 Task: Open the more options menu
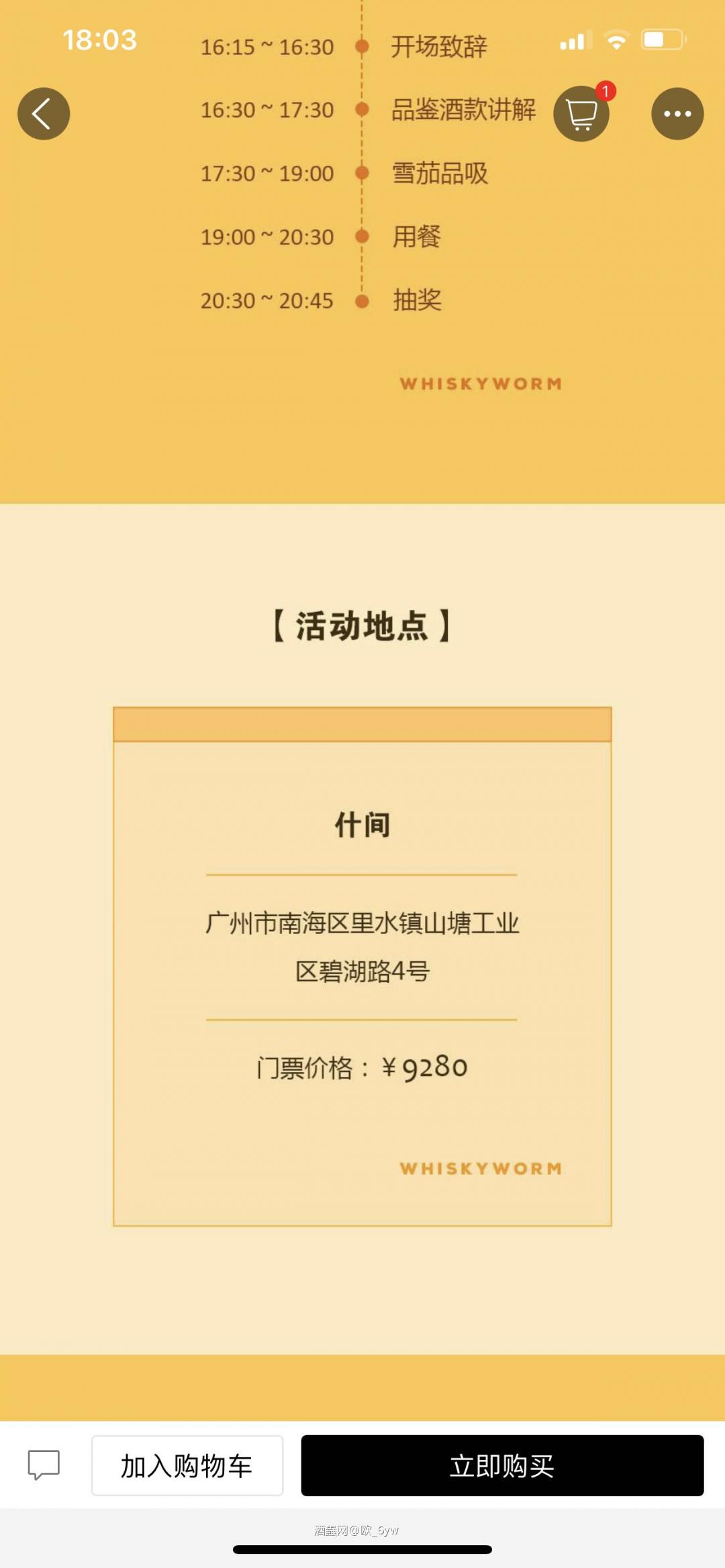click(x=679, y=114)
